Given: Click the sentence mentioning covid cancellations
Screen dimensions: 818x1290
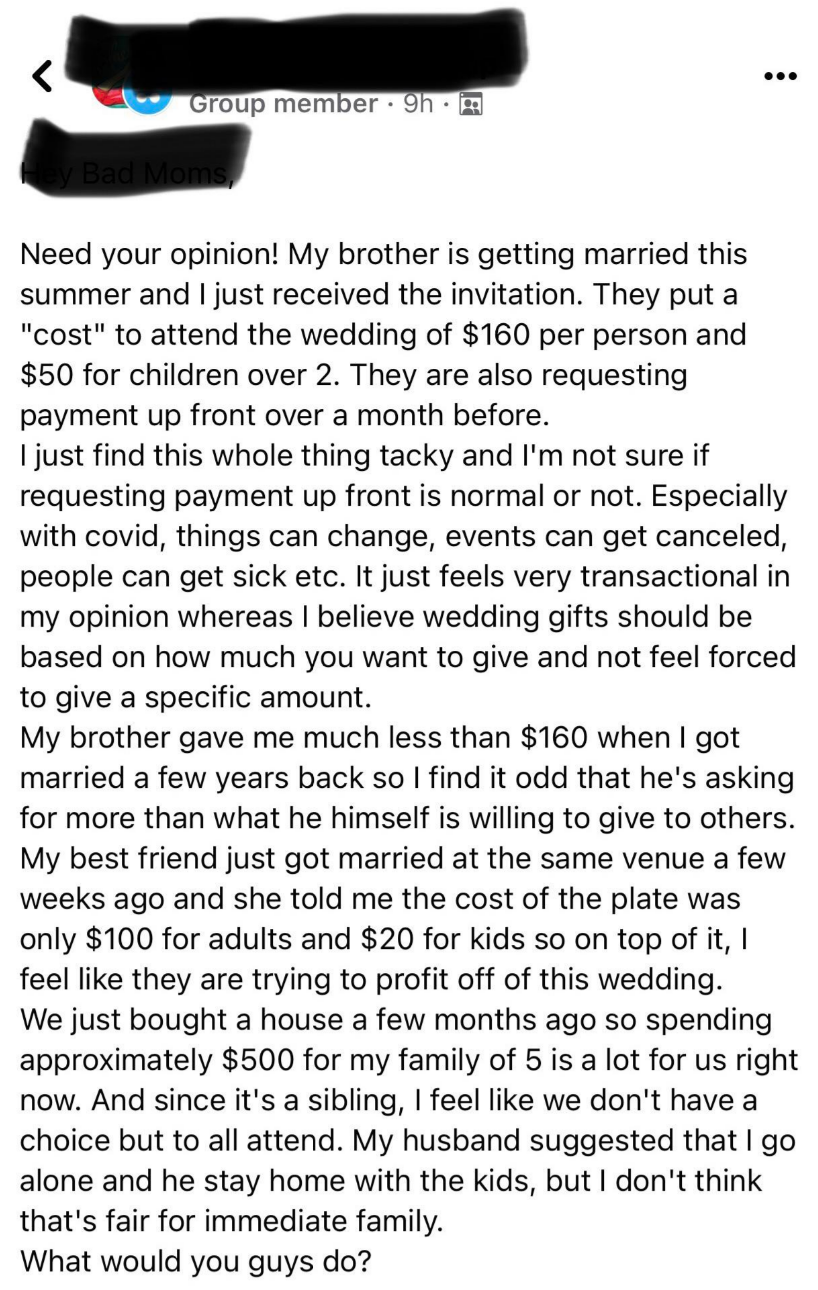Looking at the screenshot, I should [x=400, y=537].
